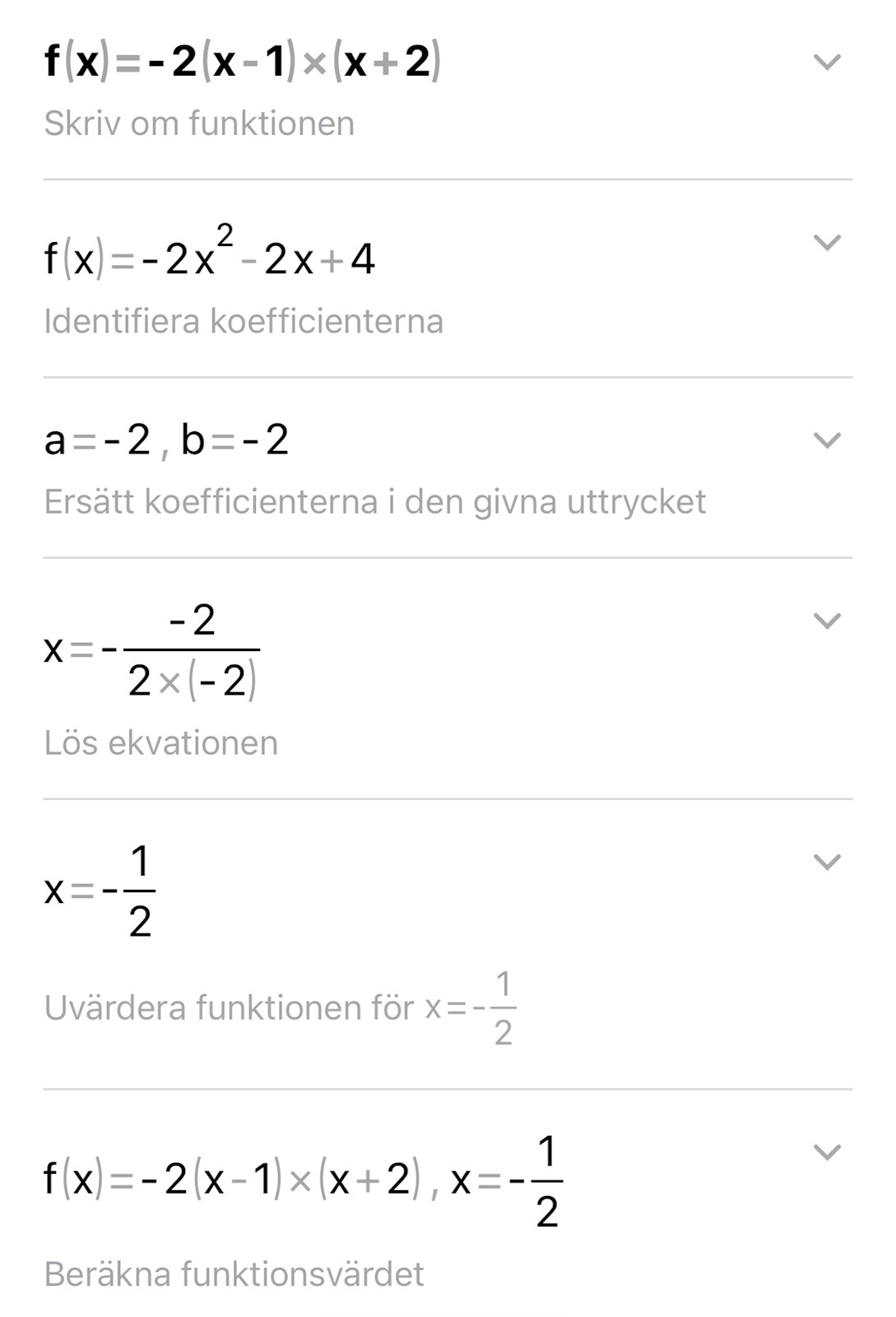
Task: Expand the 'Skriv om funktionen' step
Action: click(x=826, y=63)
